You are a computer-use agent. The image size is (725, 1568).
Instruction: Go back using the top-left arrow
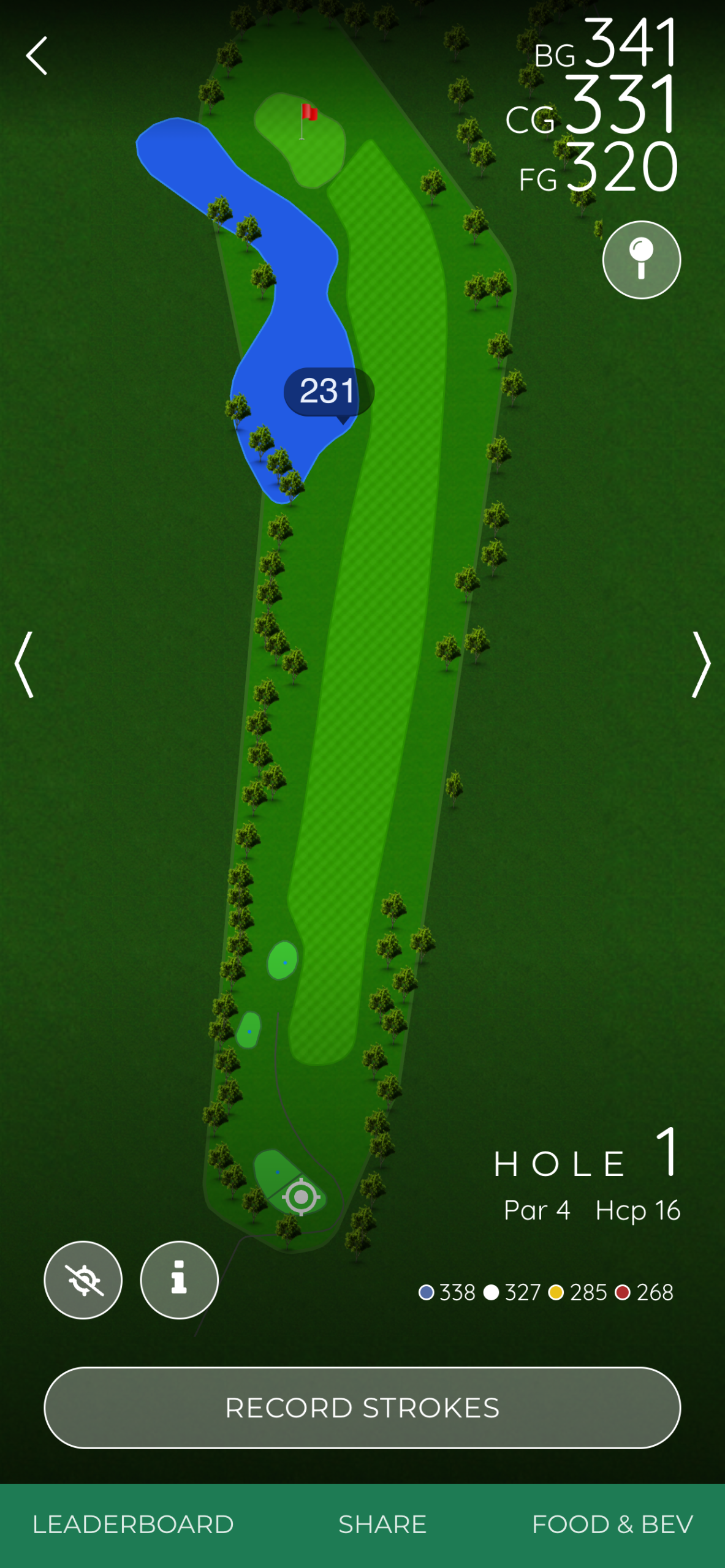[37, 56]
